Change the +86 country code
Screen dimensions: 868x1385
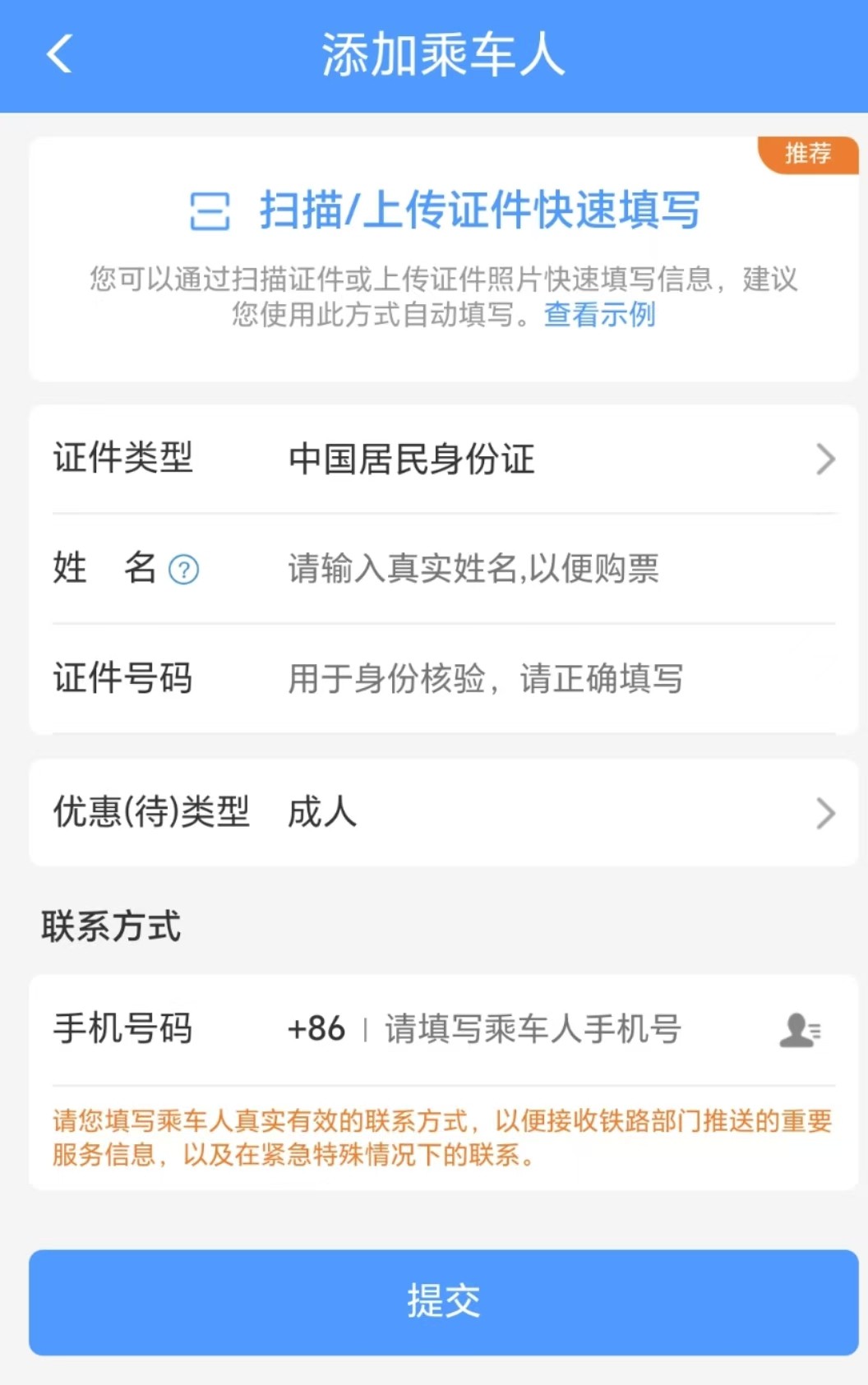pyautogui.click(x=316, y=1029)
